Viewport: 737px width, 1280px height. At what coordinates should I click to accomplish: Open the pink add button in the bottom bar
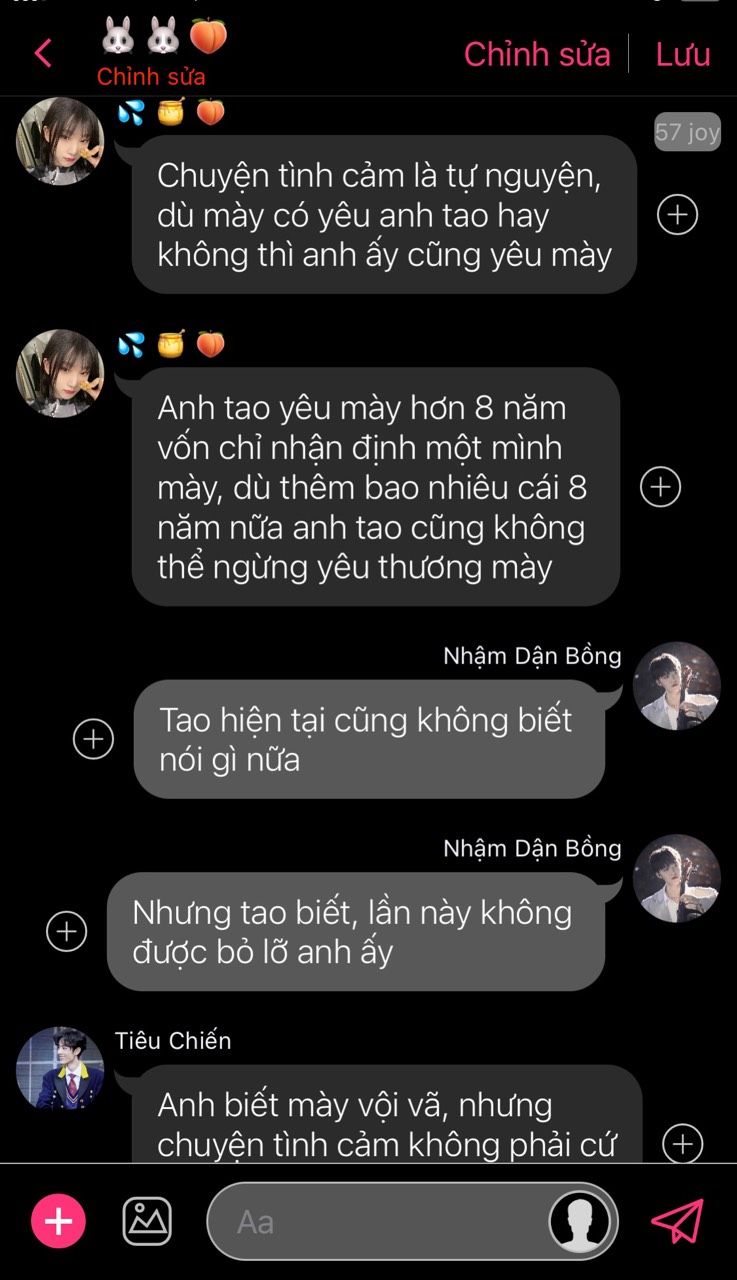[x=59, y=1221]
